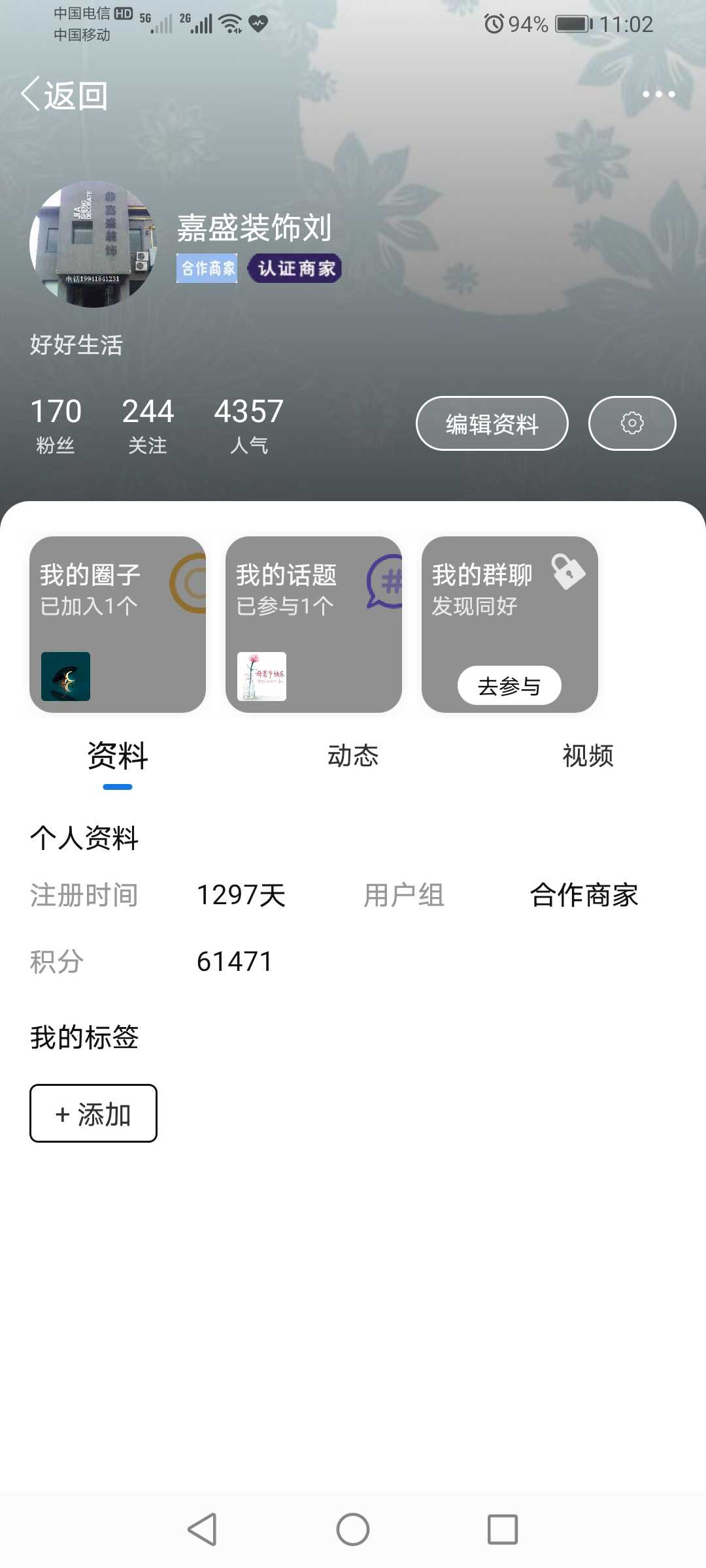The image size is (706, 1568).
Task: Open the 我的圈子 card
Action: pos(118,625)
